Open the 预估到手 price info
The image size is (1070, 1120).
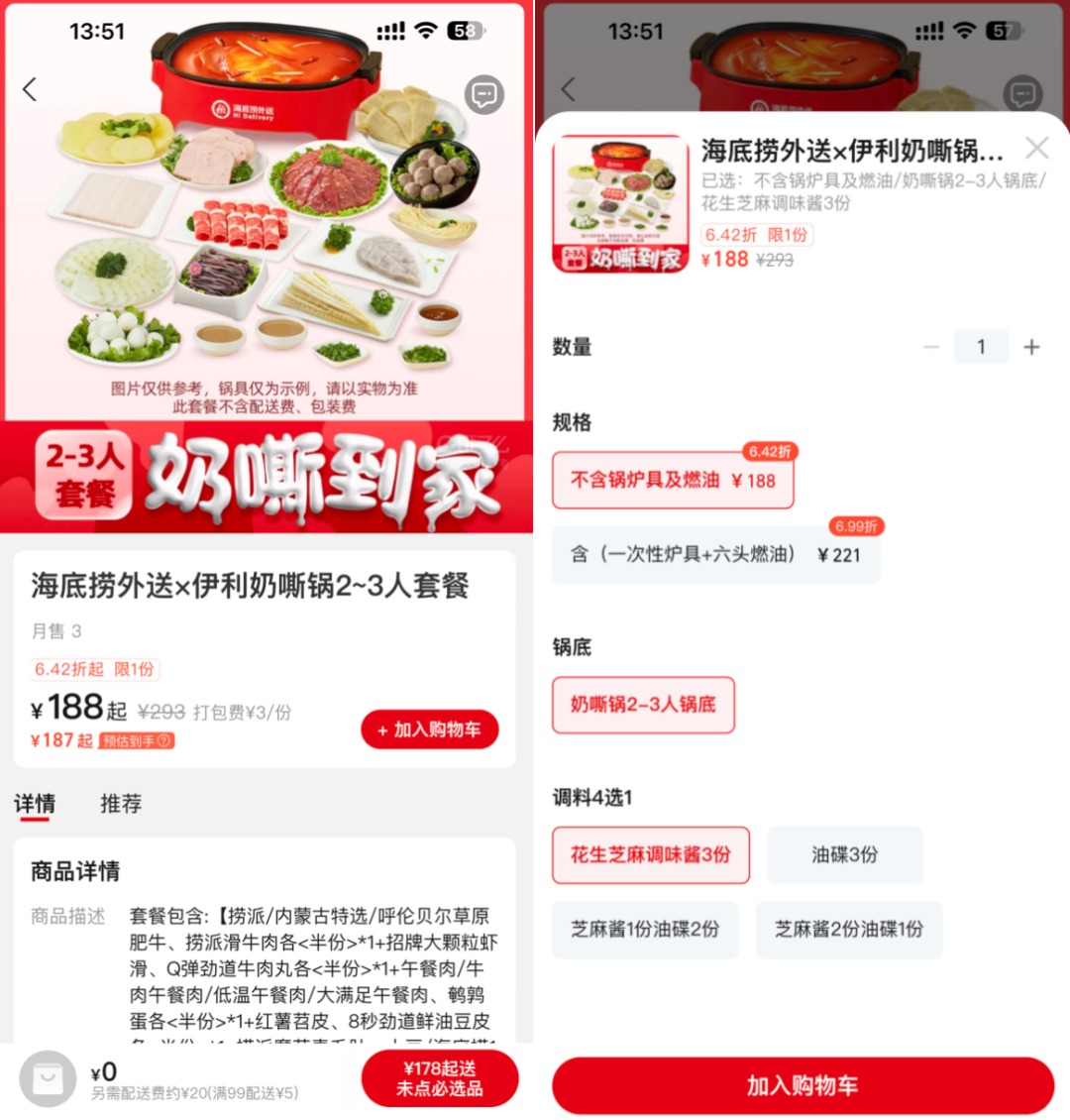[138, 740]
